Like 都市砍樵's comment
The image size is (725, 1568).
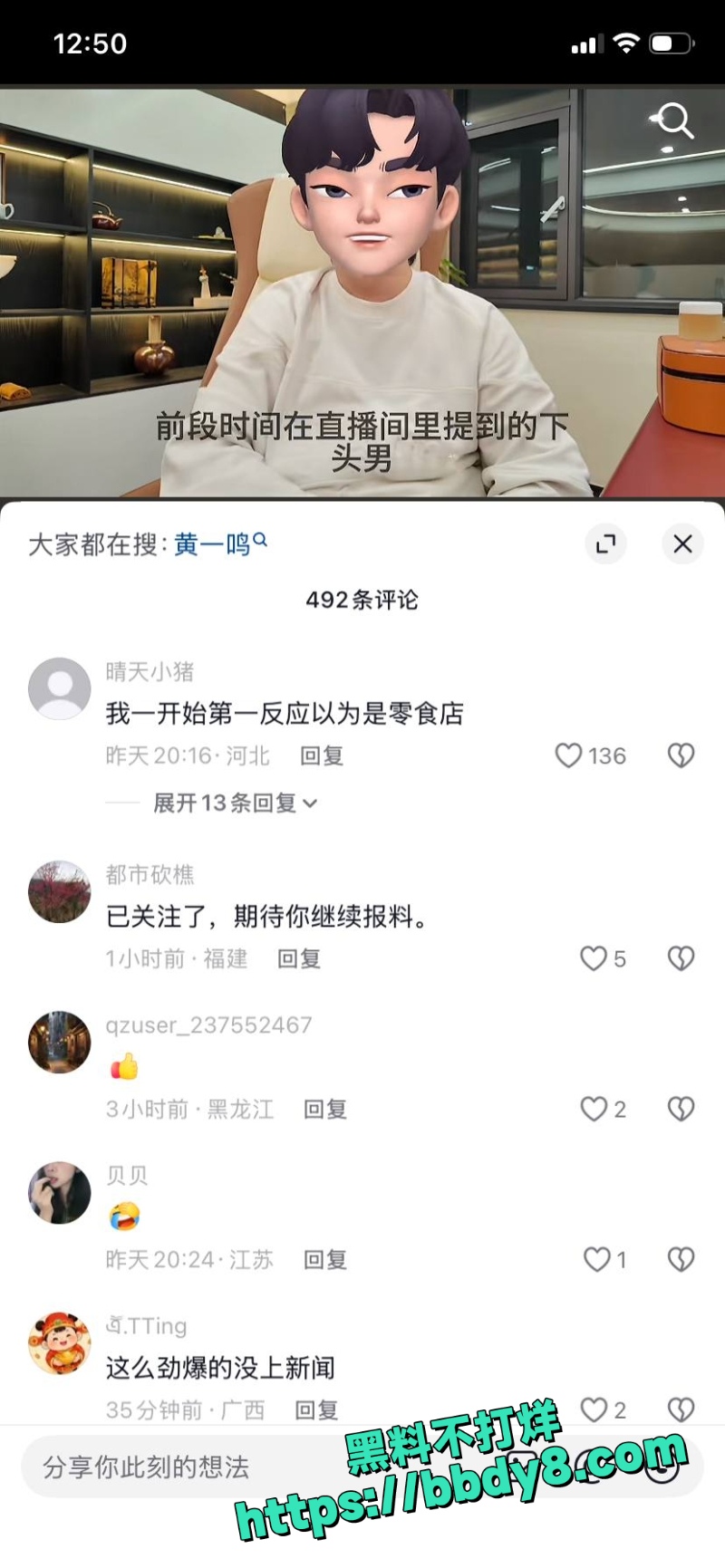[594, 958]
